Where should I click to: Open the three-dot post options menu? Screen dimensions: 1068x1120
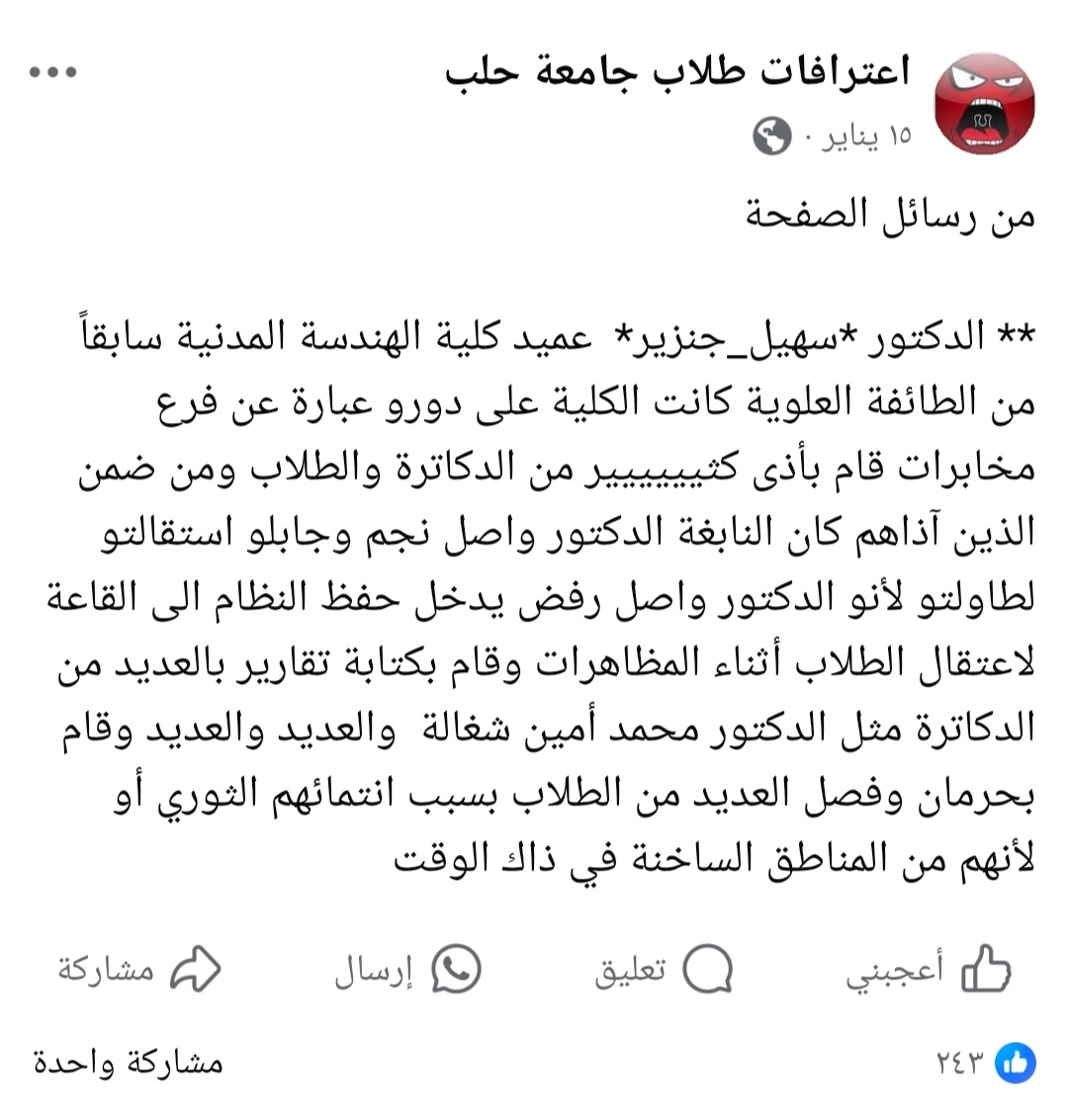pyautogui.click(x=53, y=72)
